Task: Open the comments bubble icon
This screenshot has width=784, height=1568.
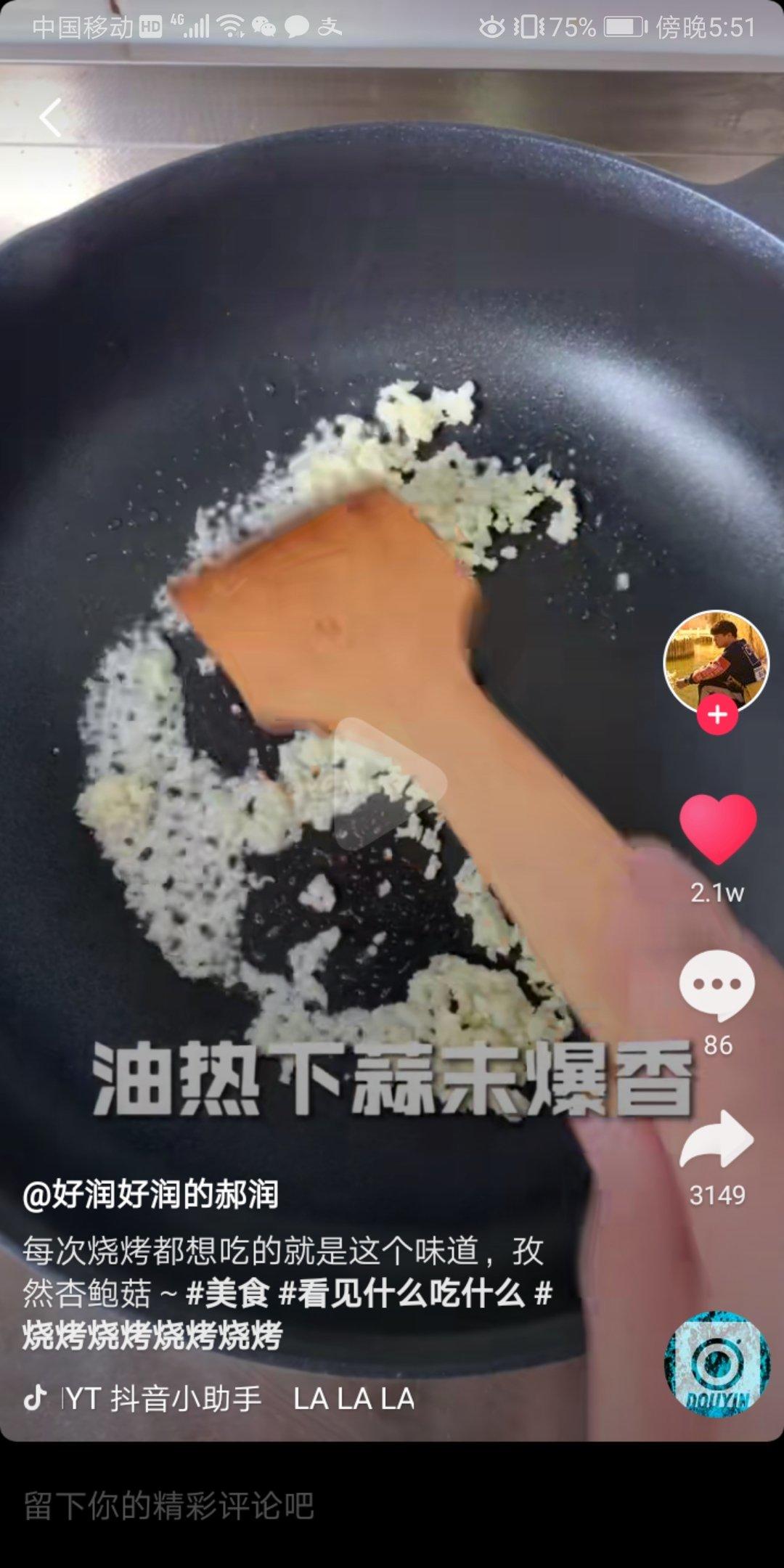Action: [716, 985]
